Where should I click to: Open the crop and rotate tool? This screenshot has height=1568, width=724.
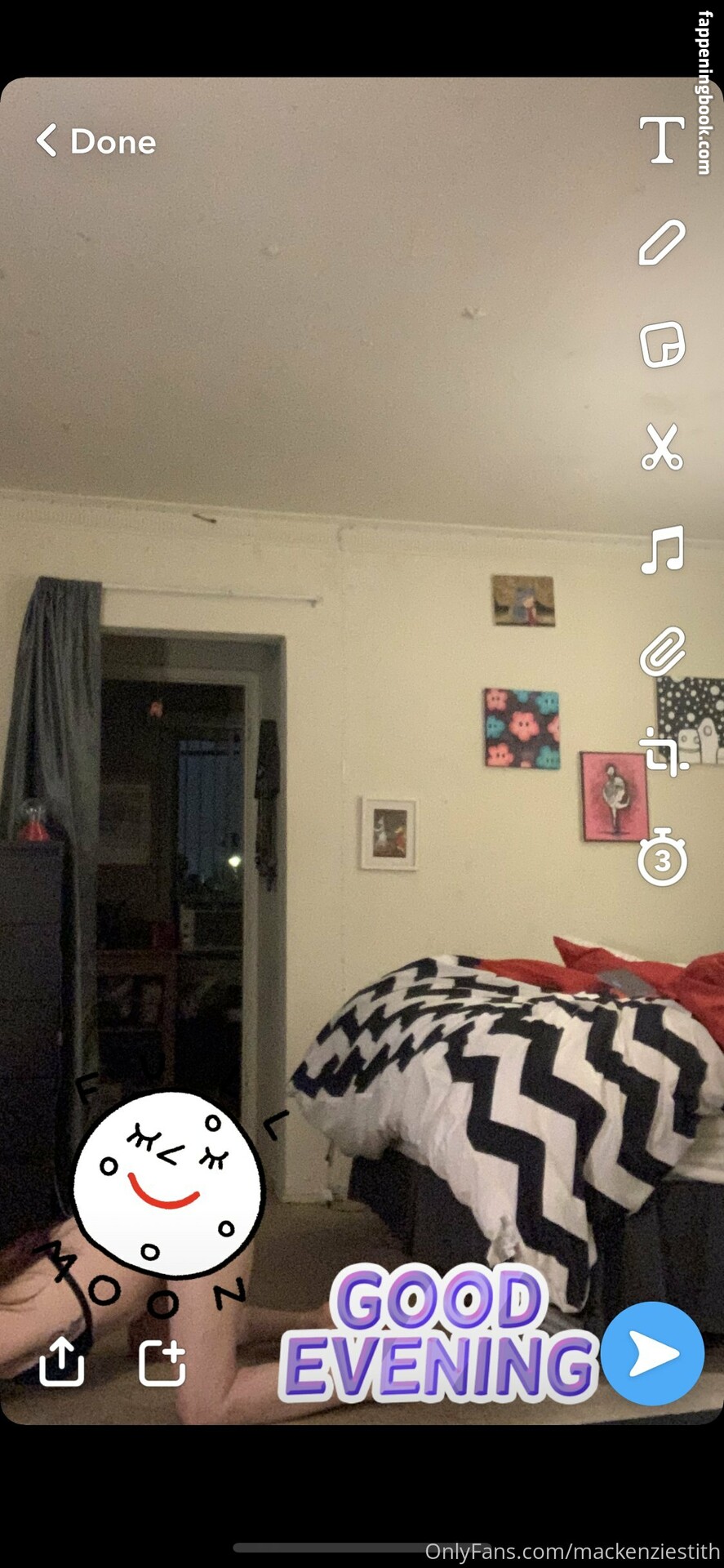pos(663,751)
